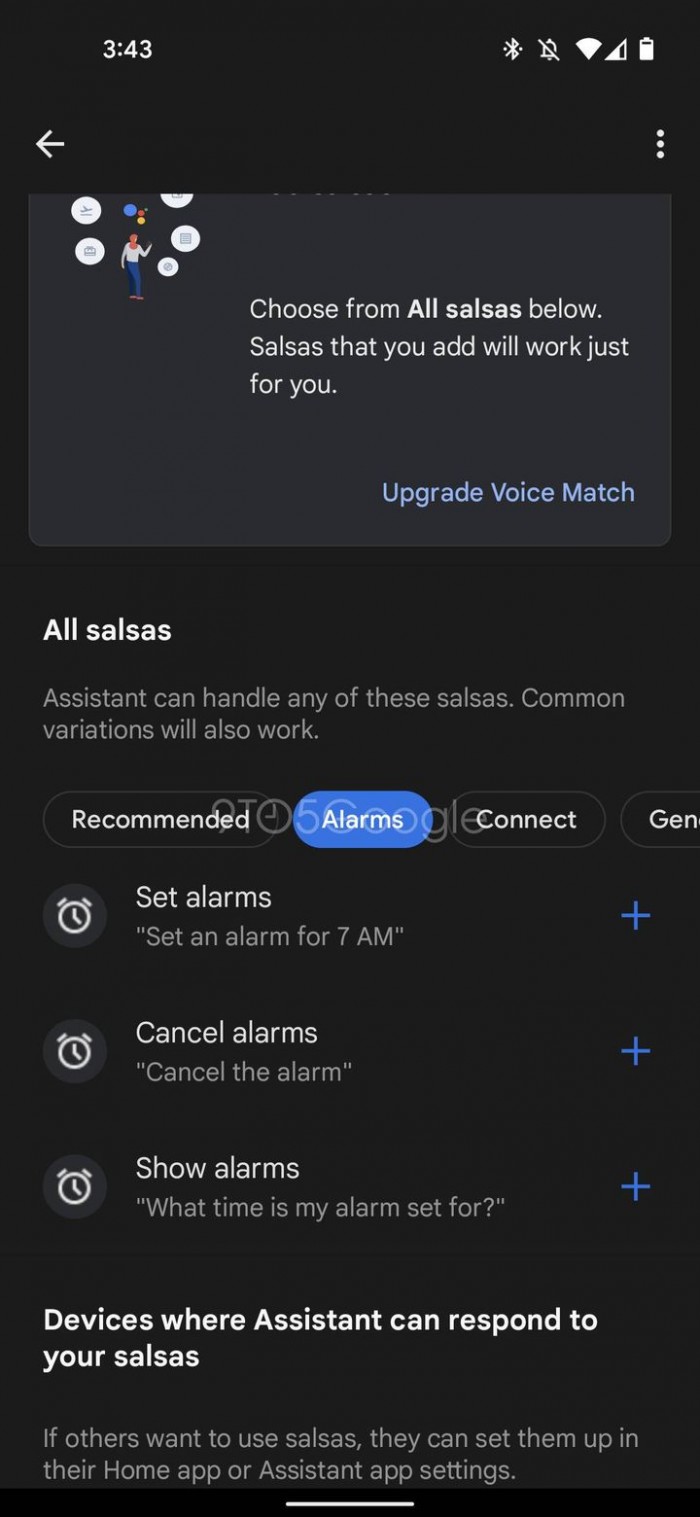This screenshot has width=700, height=1517.
Task: Open the three-dot overflow menu
Action: click(660, 144)
